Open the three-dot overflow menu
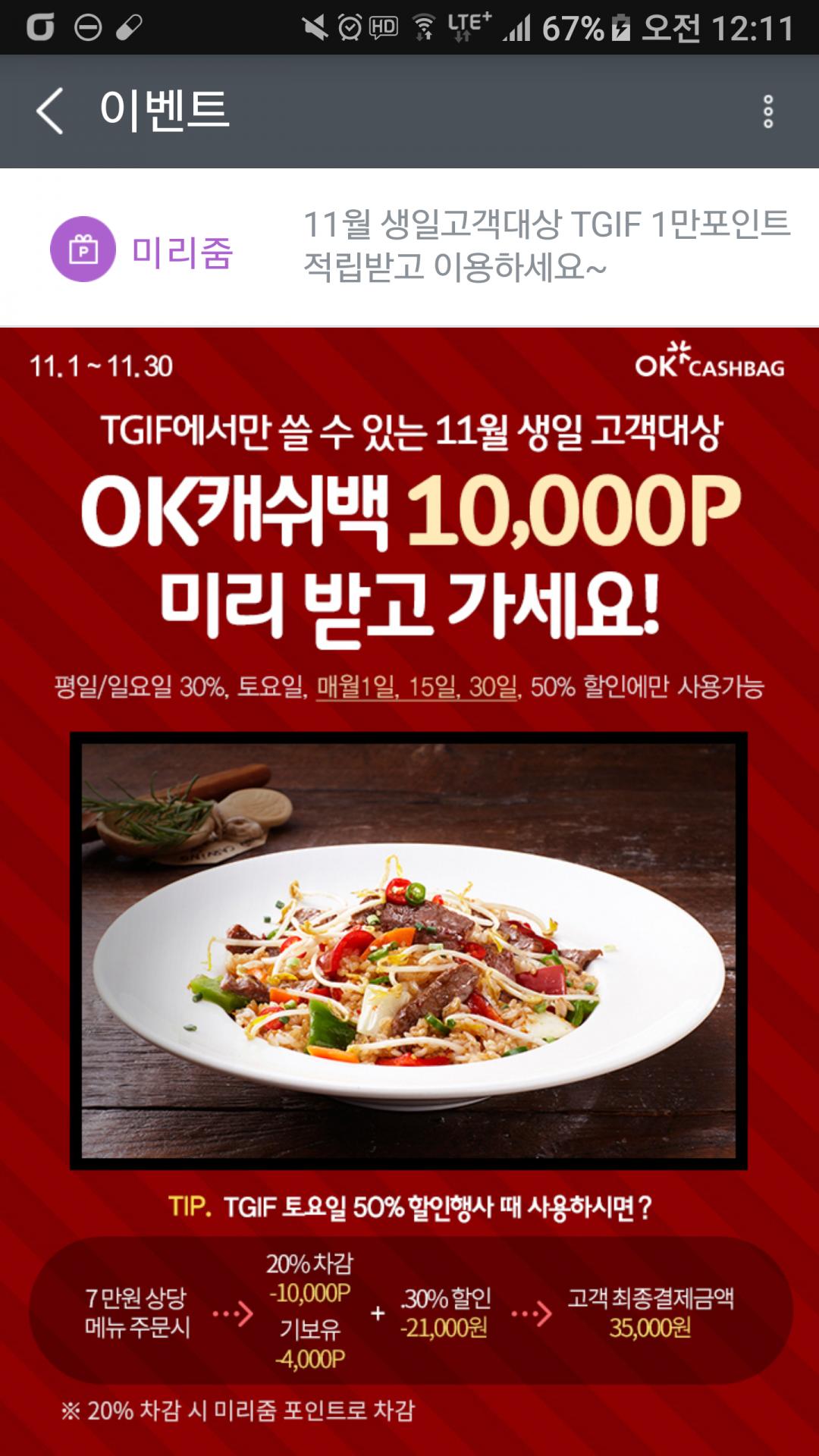Image resolution: width=819 pixels, height=1456 pixels. click(767, 111)
